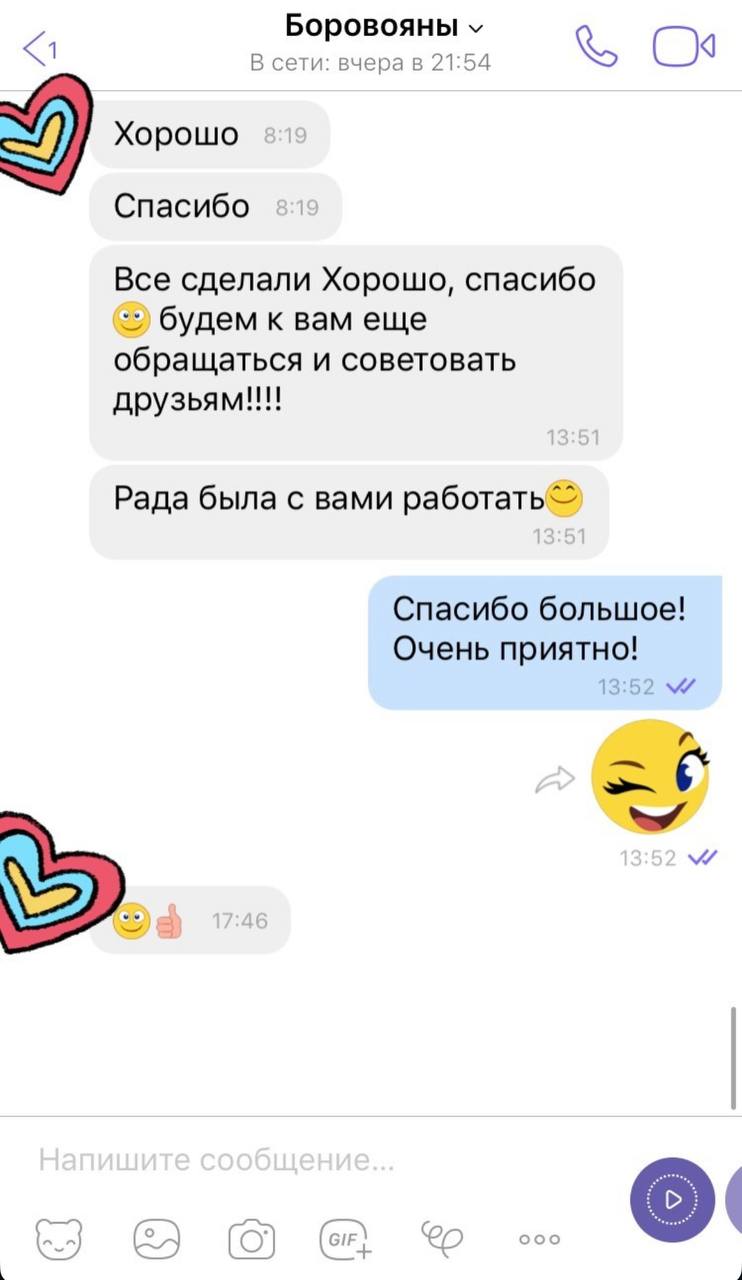Open the camera to take a photo

251,1240
